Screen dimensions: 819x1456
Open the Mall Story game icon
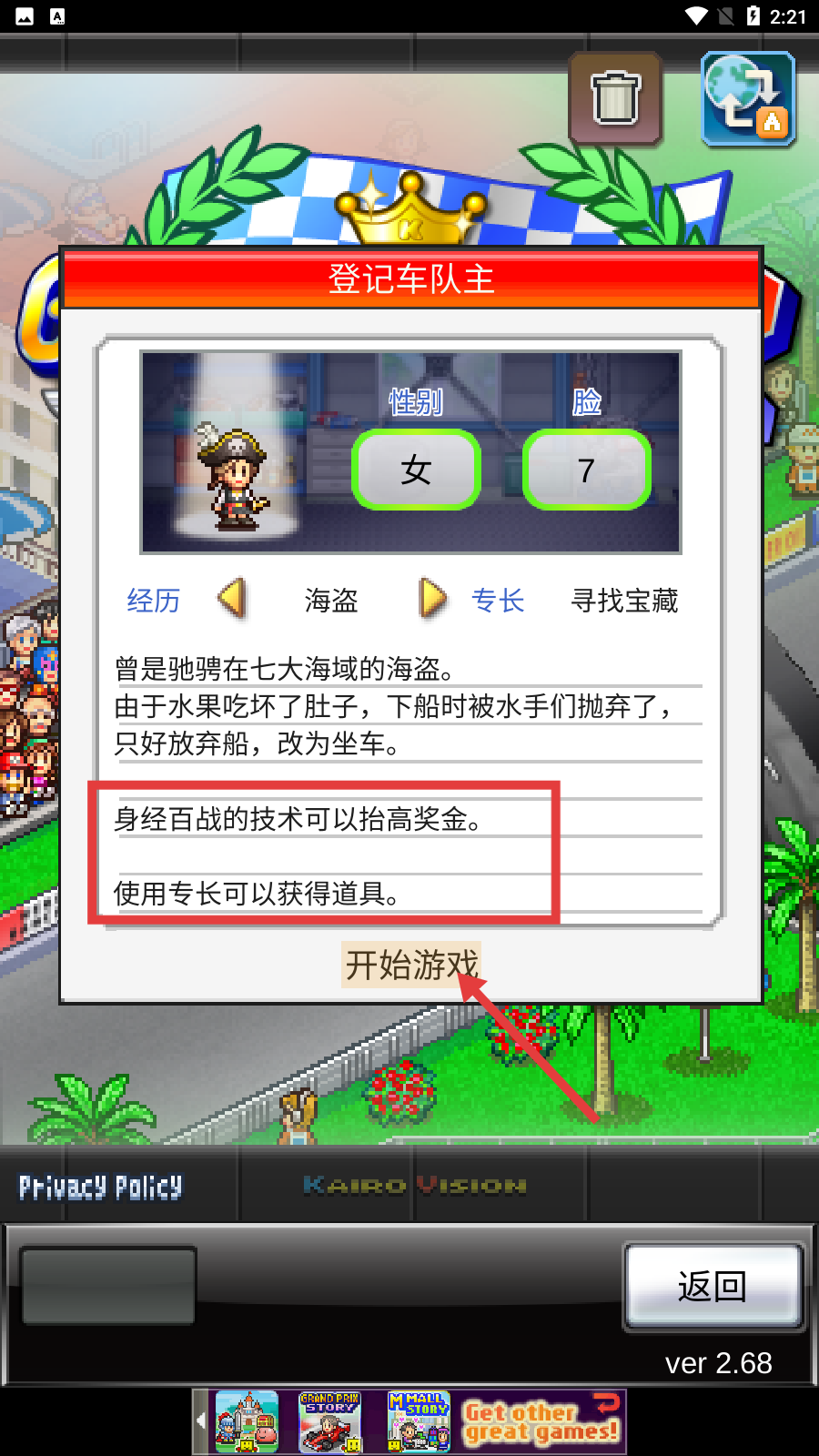click(418, 1421)
